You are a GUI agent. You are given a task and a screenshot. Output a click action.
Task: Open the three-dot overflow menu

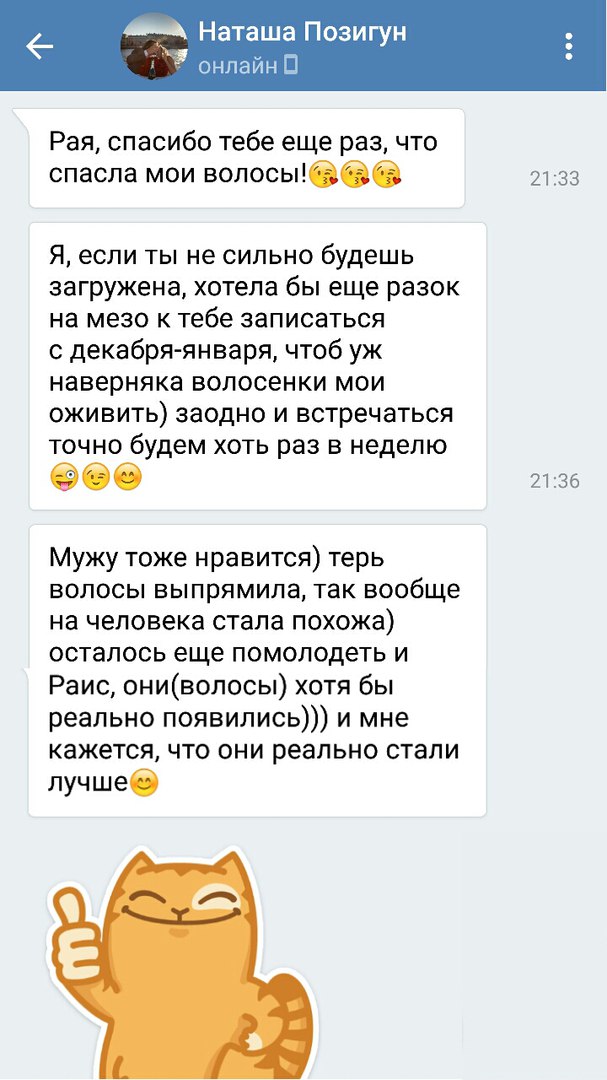[x=568, y=46]
